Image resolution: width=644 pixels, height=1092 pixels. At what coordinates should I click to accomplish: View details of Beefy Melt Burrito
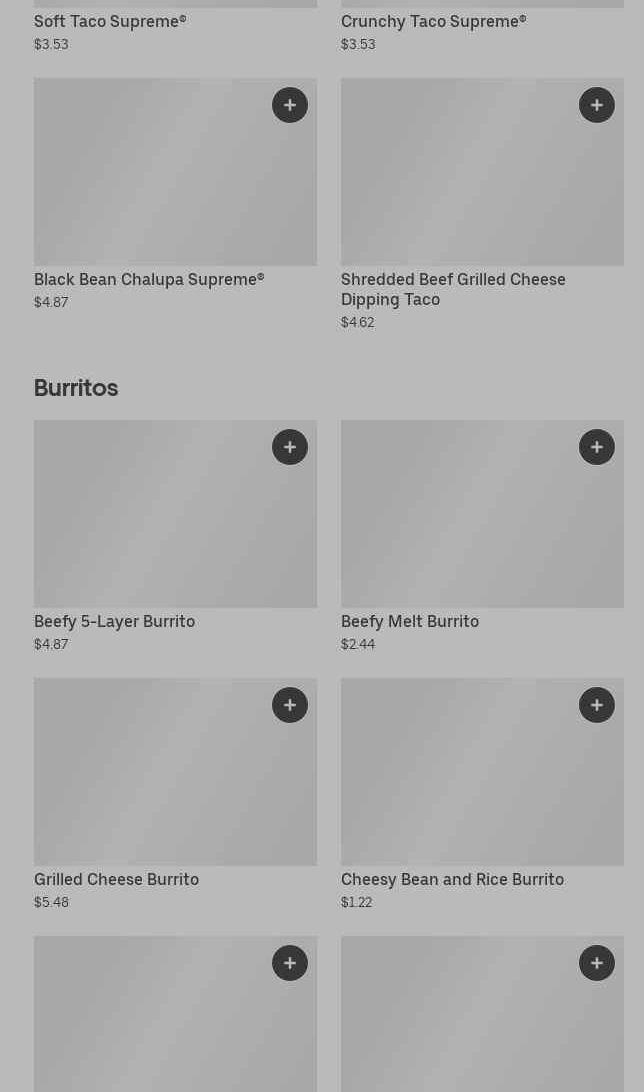click(482, 536)
